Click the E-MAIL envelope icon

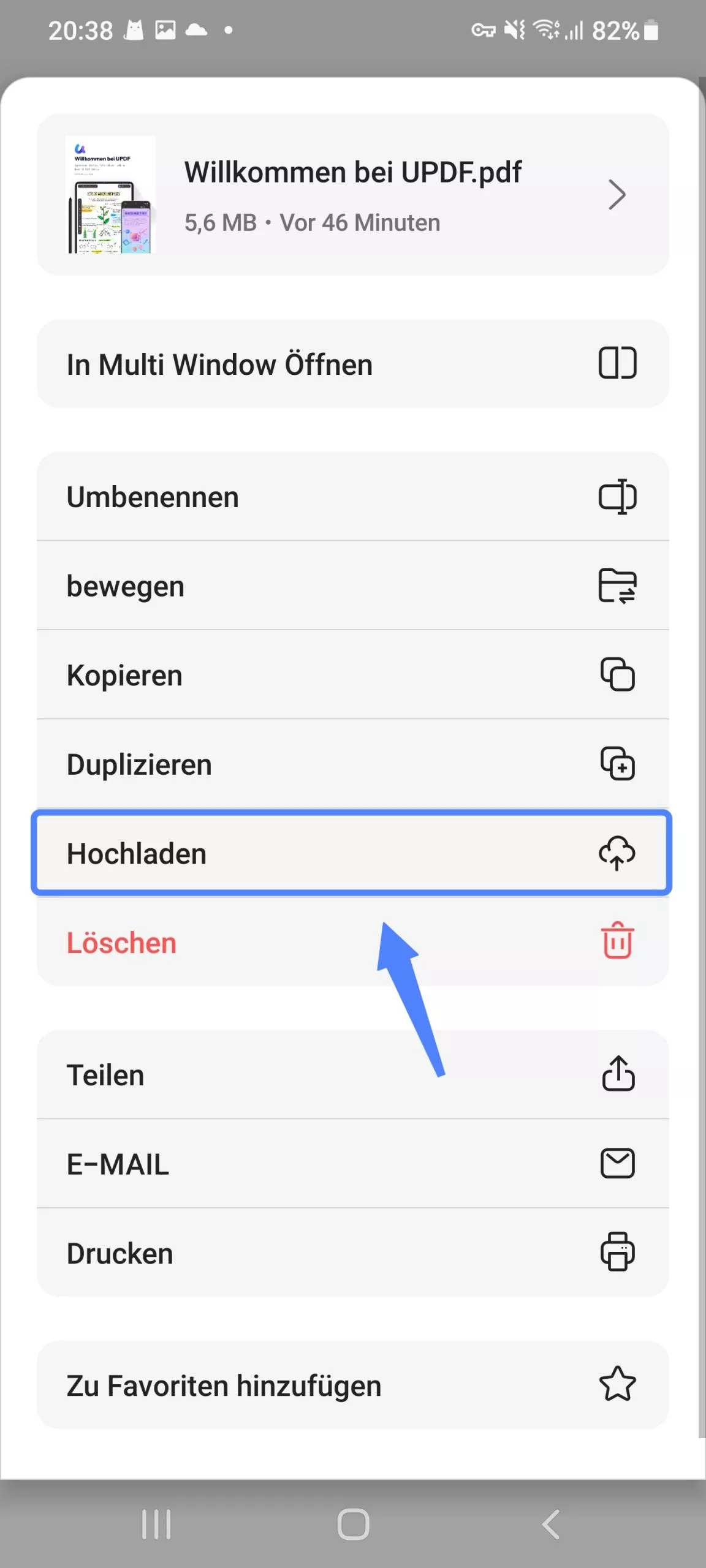pyautogui.click(x=618, y=1164)
